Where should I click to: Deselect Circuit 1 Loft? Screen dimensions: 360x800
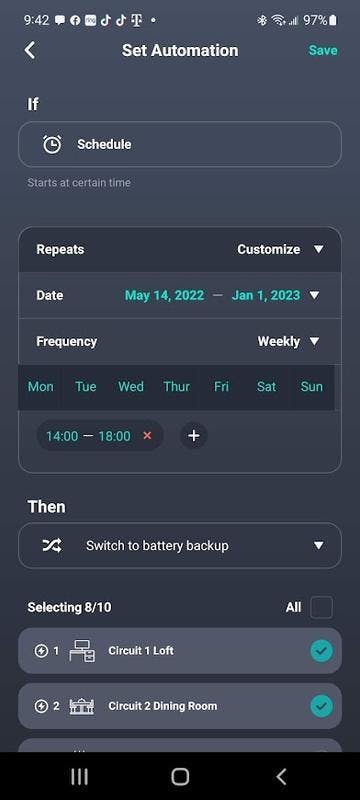click(x=322, y=651)
